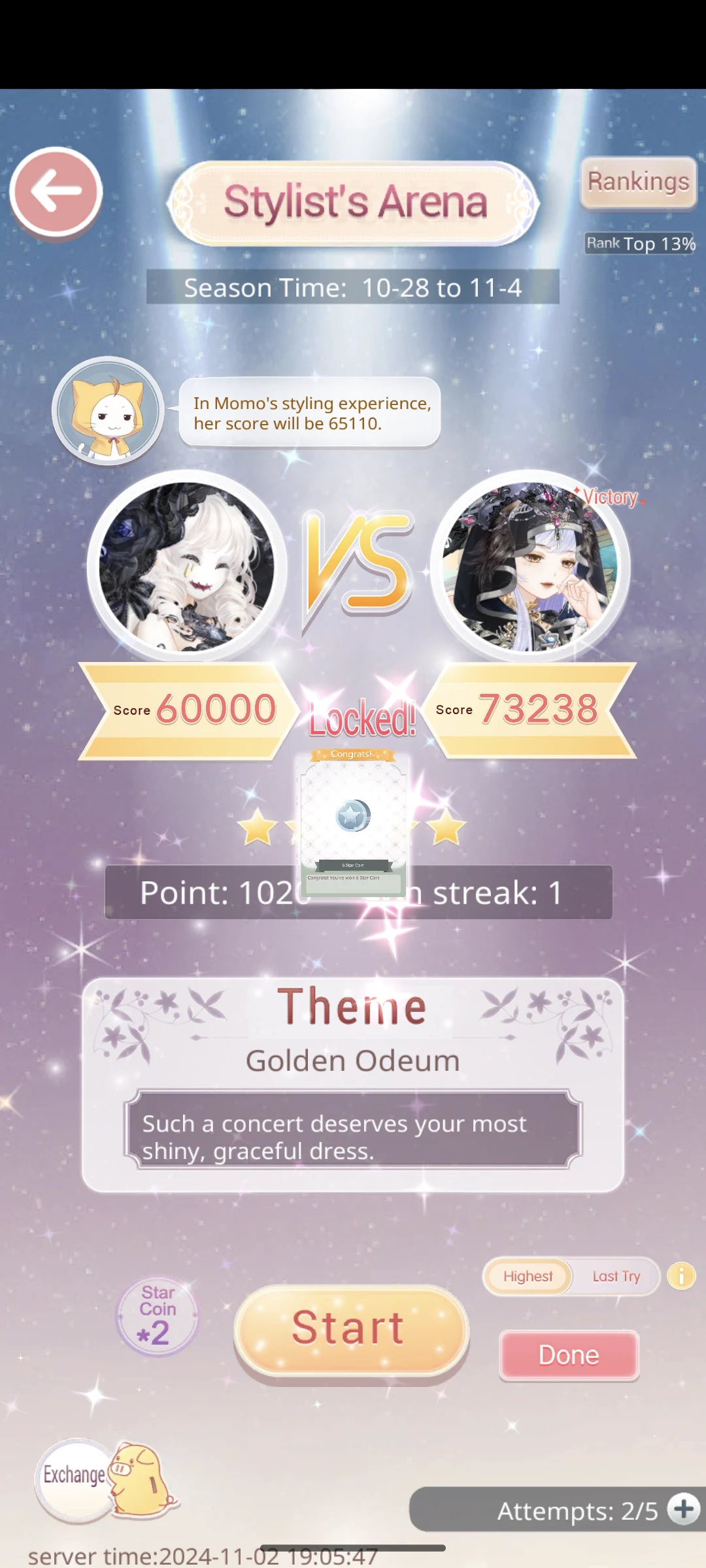Start the Stylist's Arena match
Screen dimensions: 706x1568
click(351, 1330)
